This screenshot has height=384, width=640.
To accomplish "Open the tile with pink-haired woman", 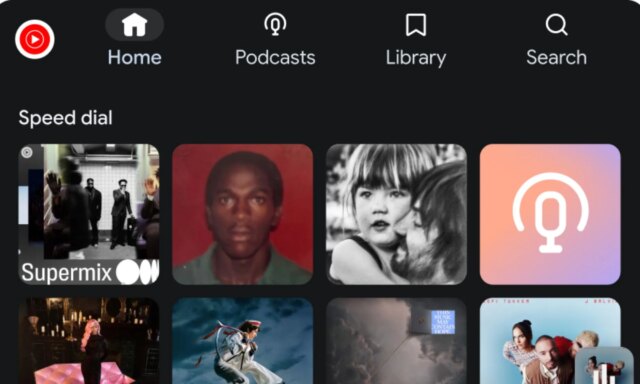I will [x=89, y=341].
